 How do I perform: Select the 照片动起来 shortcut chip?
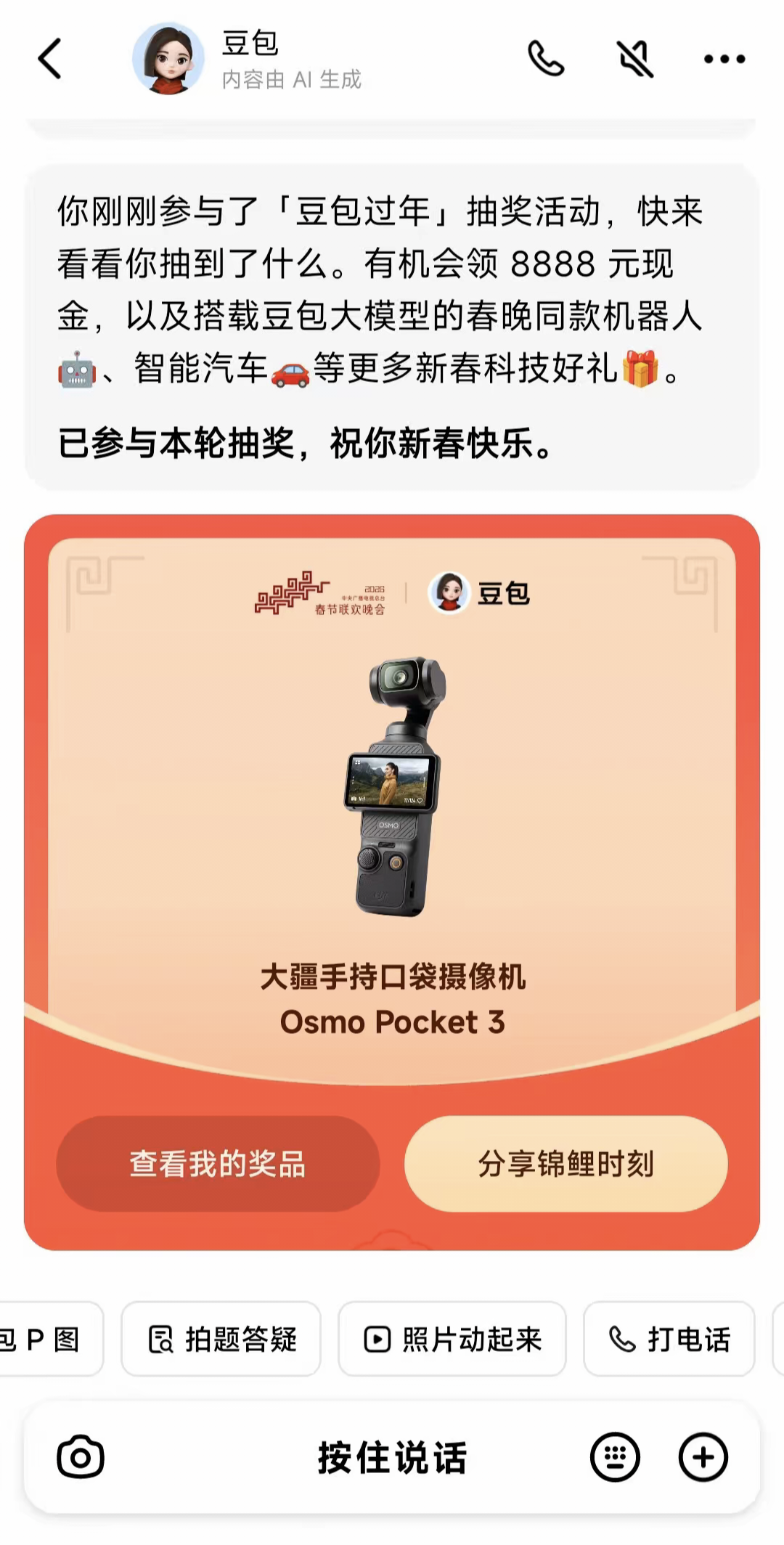point(451,1340)
